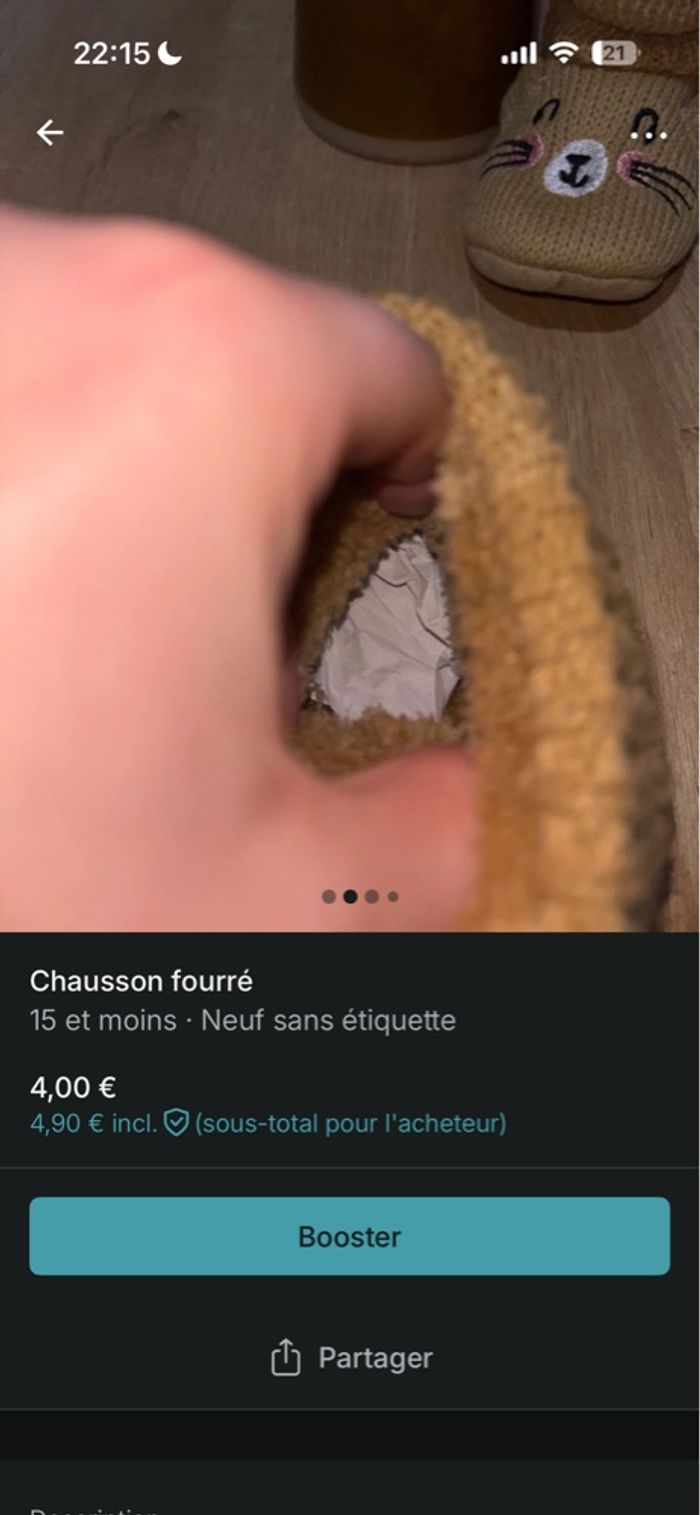Open the slipper photo full screen
Image resolution: width=700 pixels, height=1515 pixels.
(x=350, y=560)
